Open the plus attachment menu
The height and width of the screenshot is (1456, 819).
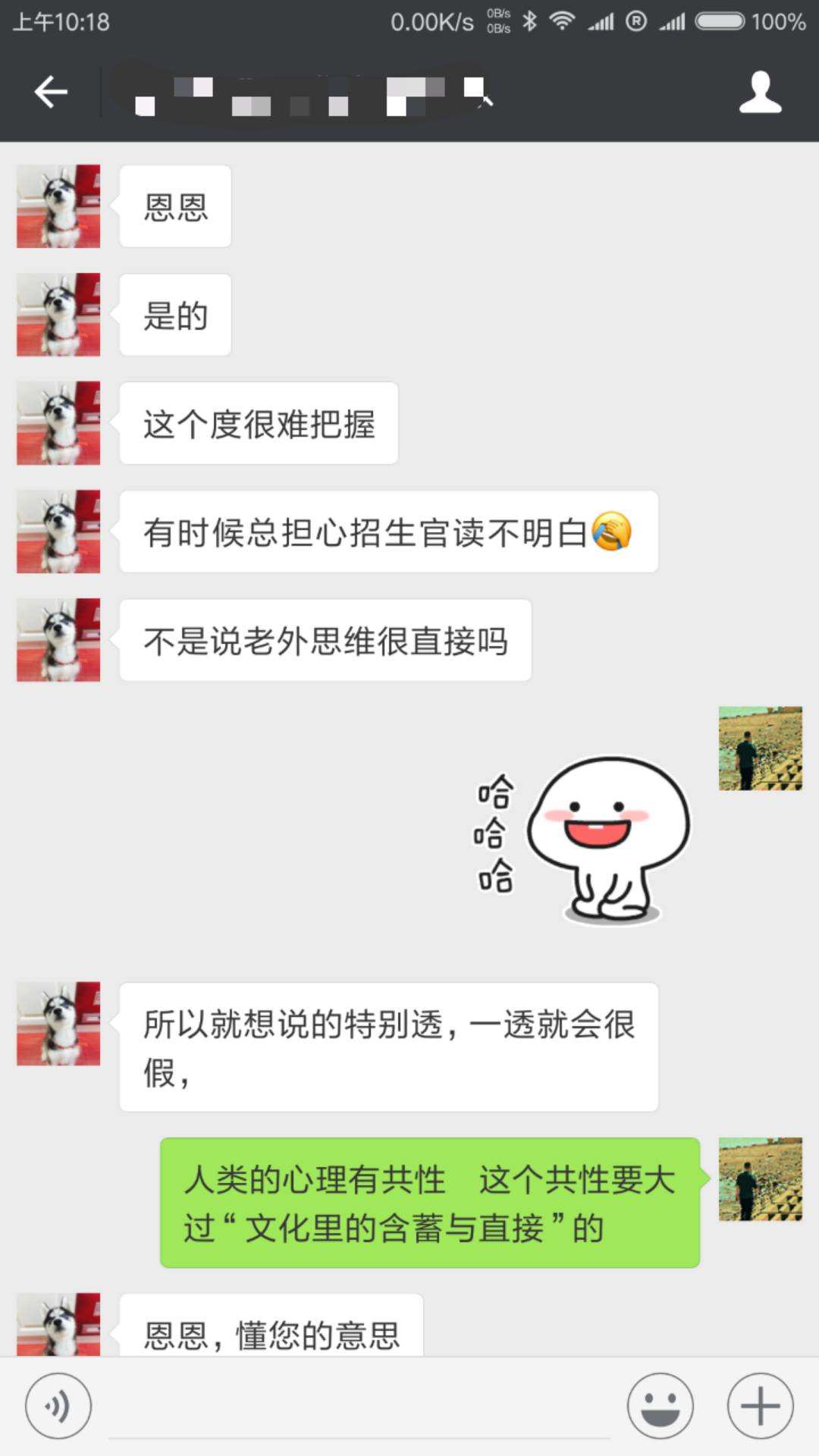(x=760, y=1406)
